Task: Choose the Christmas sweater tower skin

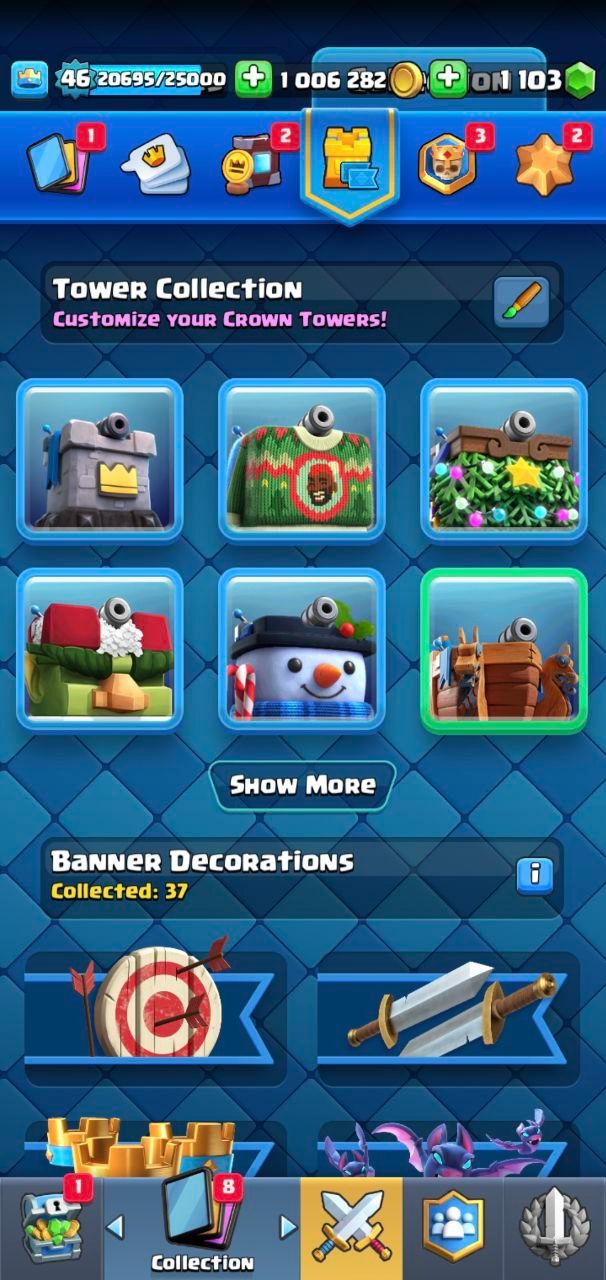Action: pos(301,461)
